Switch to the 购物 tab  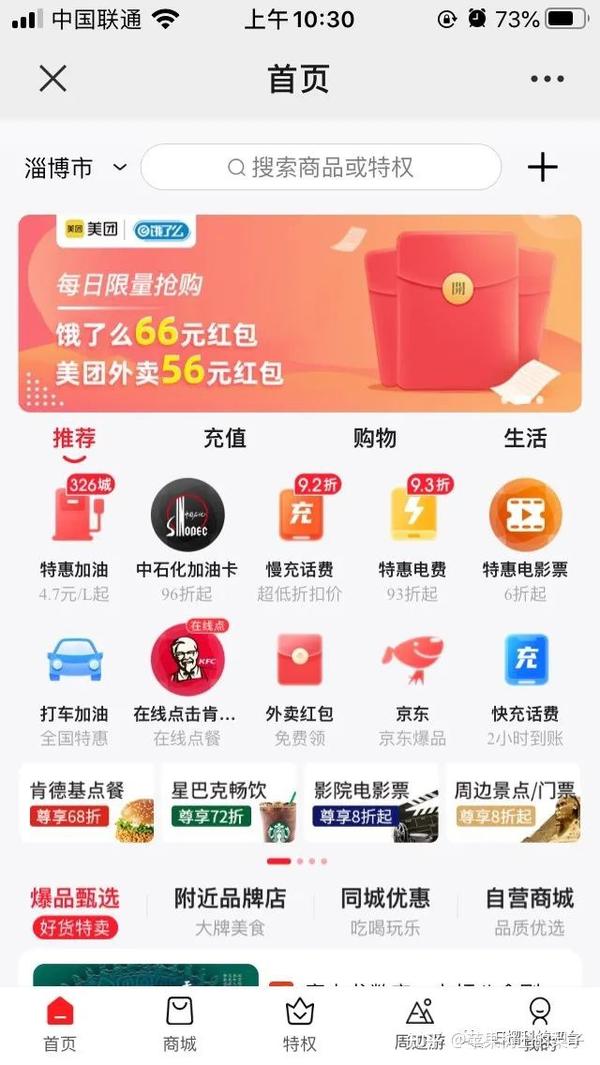pyautogui.click(x=375, y=438)
